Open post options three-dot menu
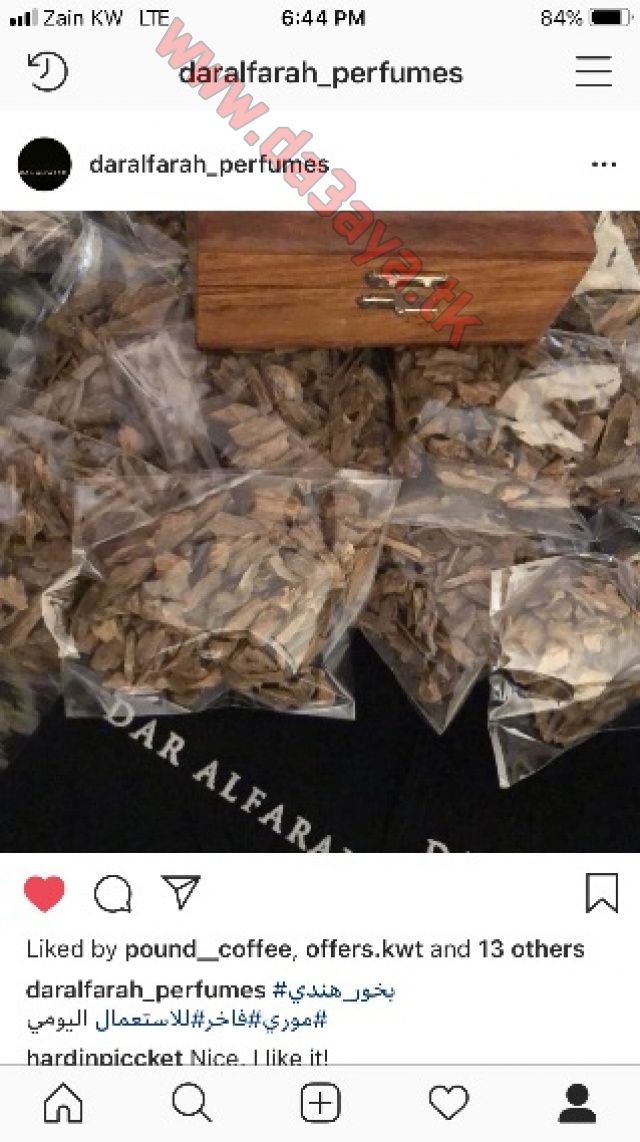640x1142 pixels. tap(604, 165)
